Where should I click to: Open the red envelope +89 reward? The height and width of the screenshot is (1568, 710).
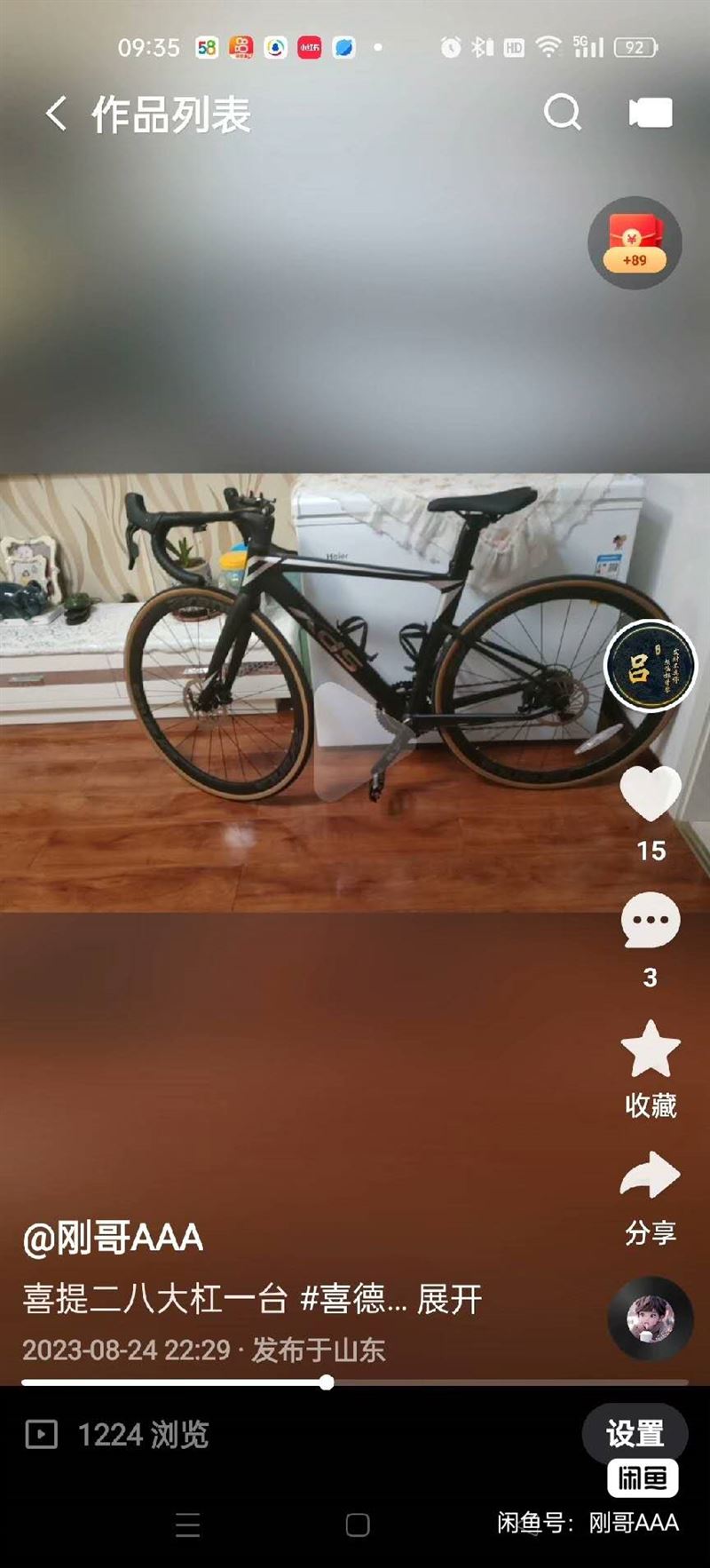point(635,242)
